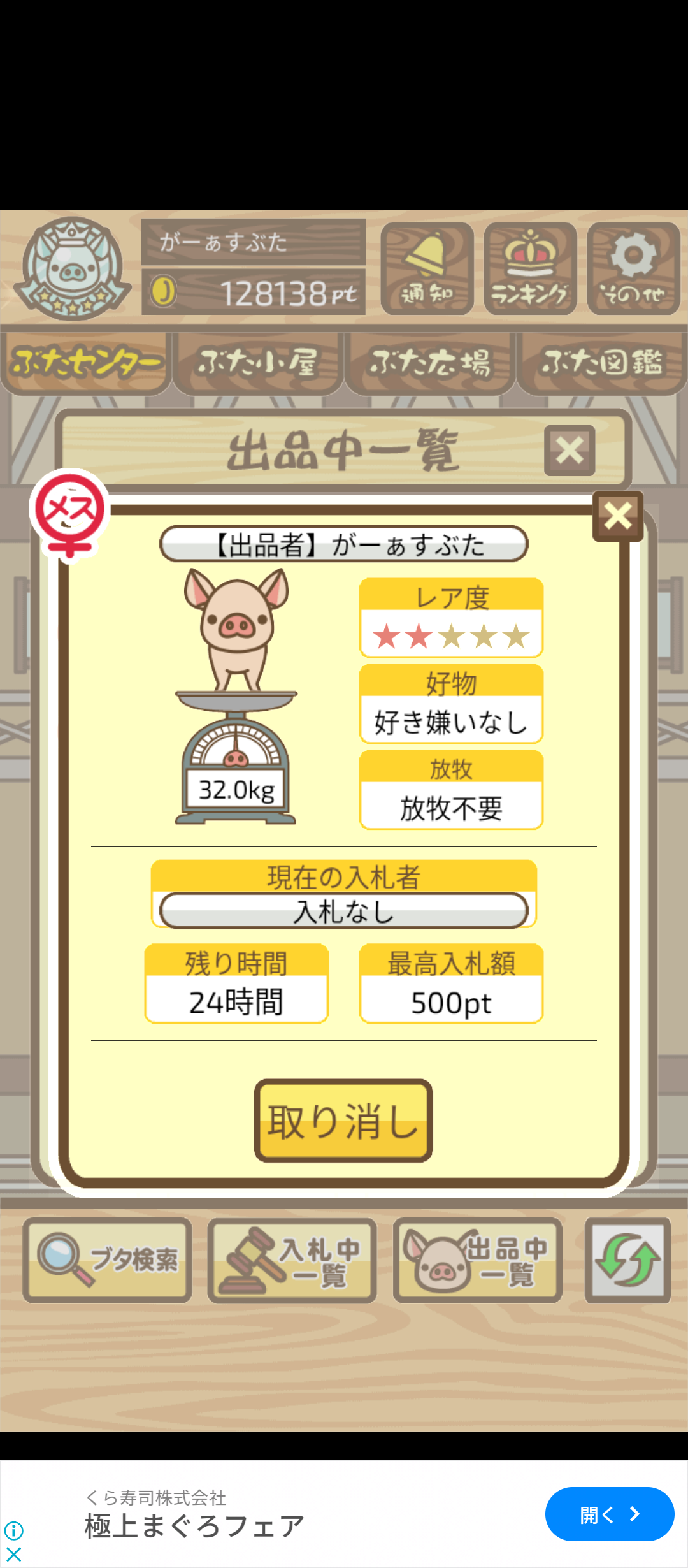Open the 通知 notifications bell
Image resolution: width=688 pixels, height=1568 pixels.
(x=427, y=268)
